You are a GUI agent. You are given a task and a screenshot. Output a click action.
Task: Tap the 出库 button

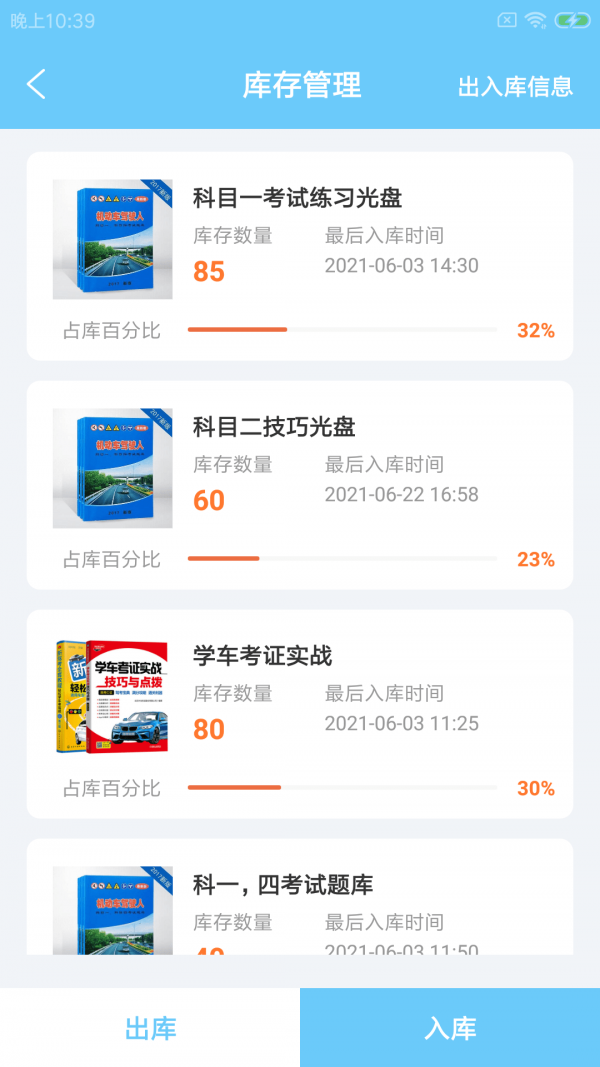tap(150, 1027)
